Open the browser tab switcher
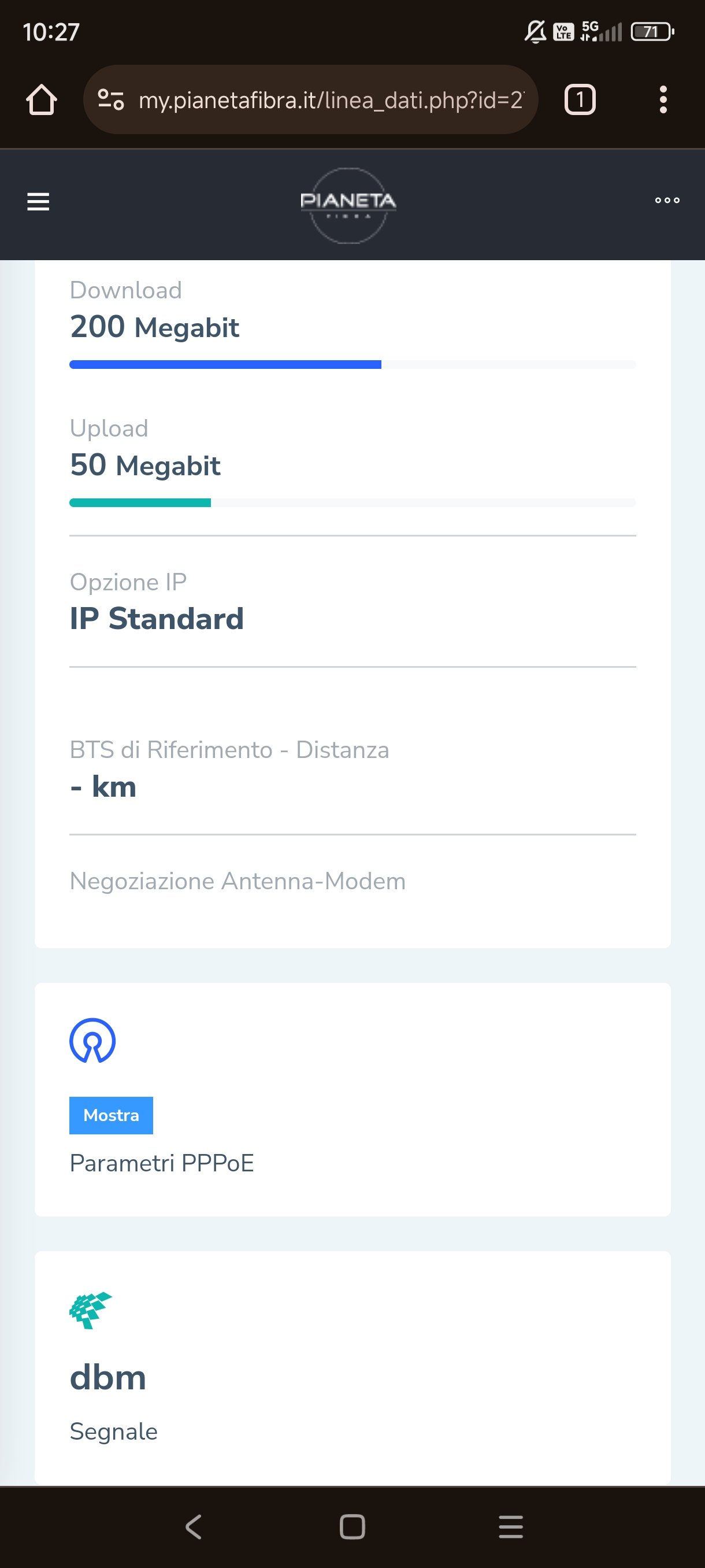This screenshot has width=705, height=1568. click(580, 100)
